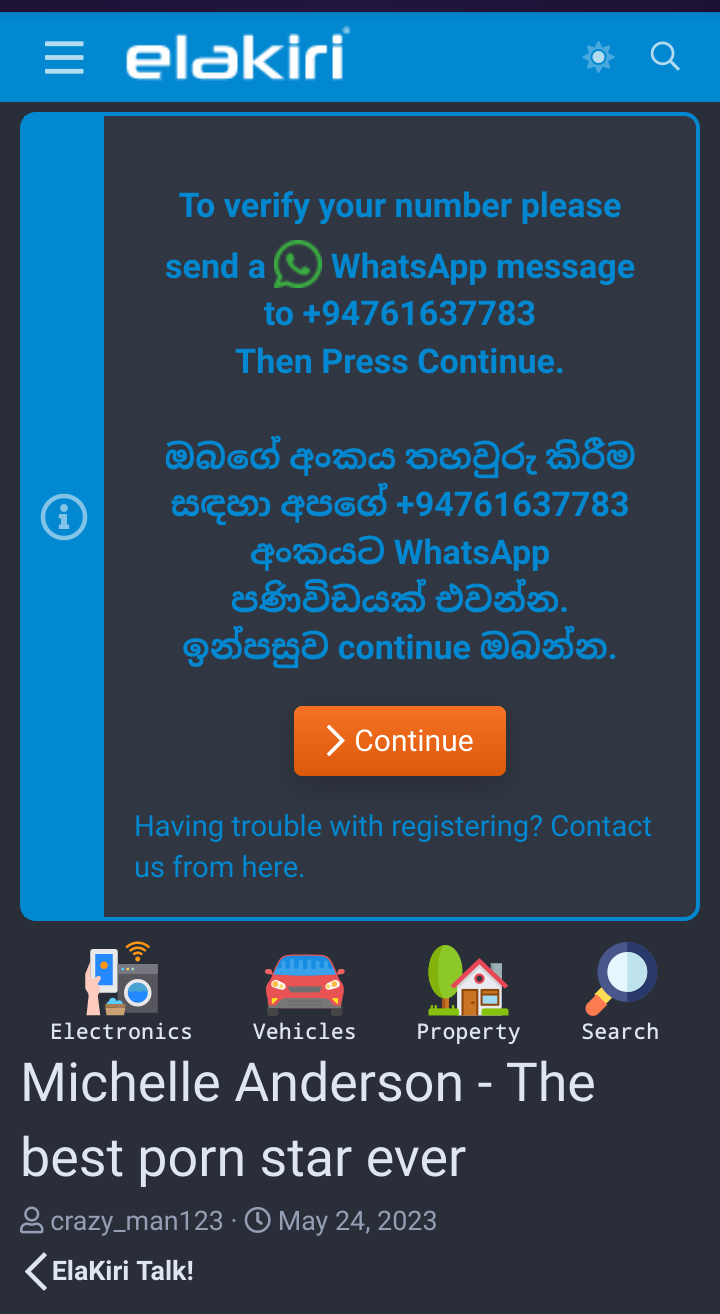Open the registration trouble contact link
This screenshot has width=720, height=1314.
(x=393, y=846)
